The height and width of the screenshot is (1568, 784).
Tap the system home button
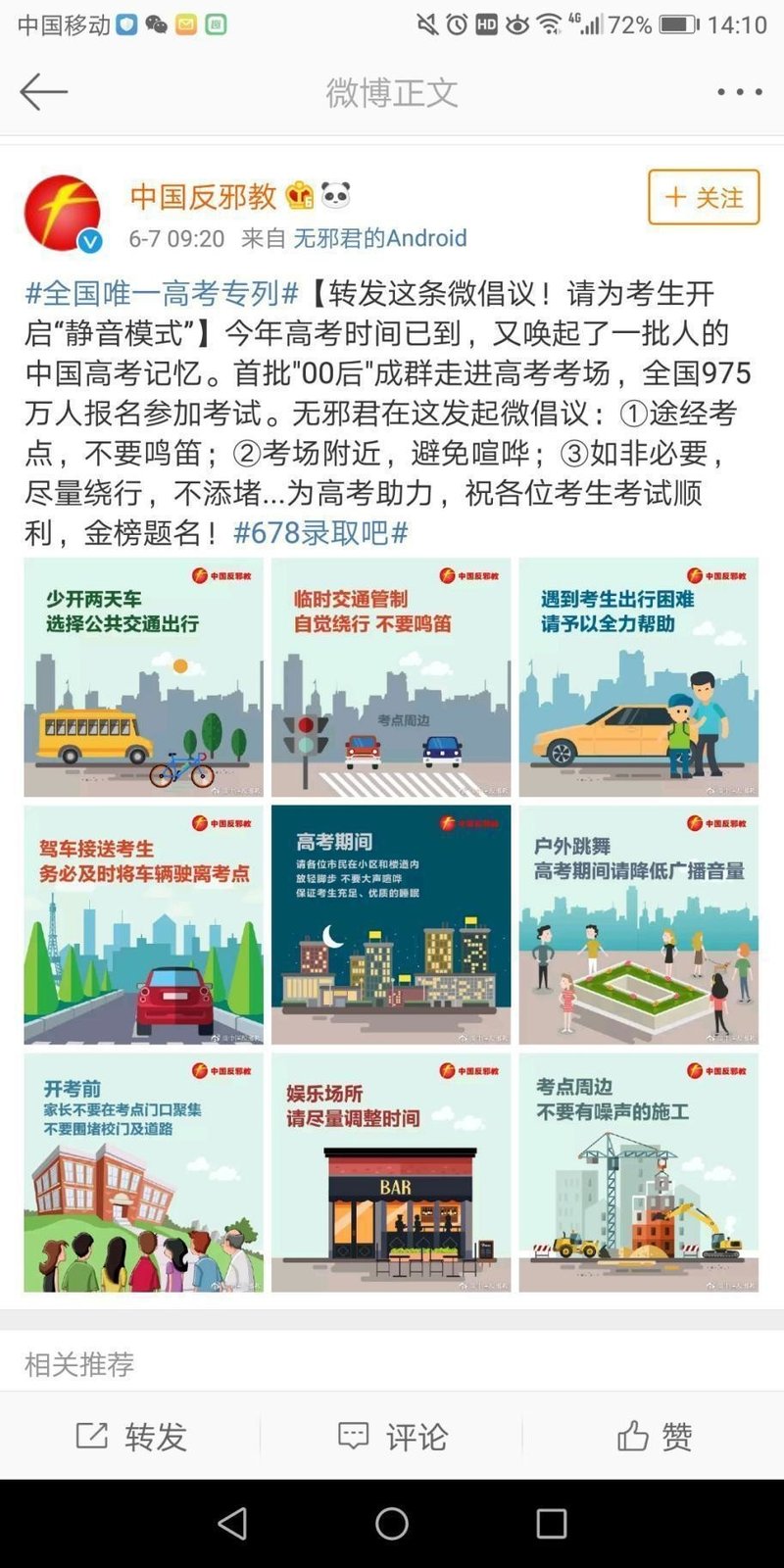coord(392,1523)
